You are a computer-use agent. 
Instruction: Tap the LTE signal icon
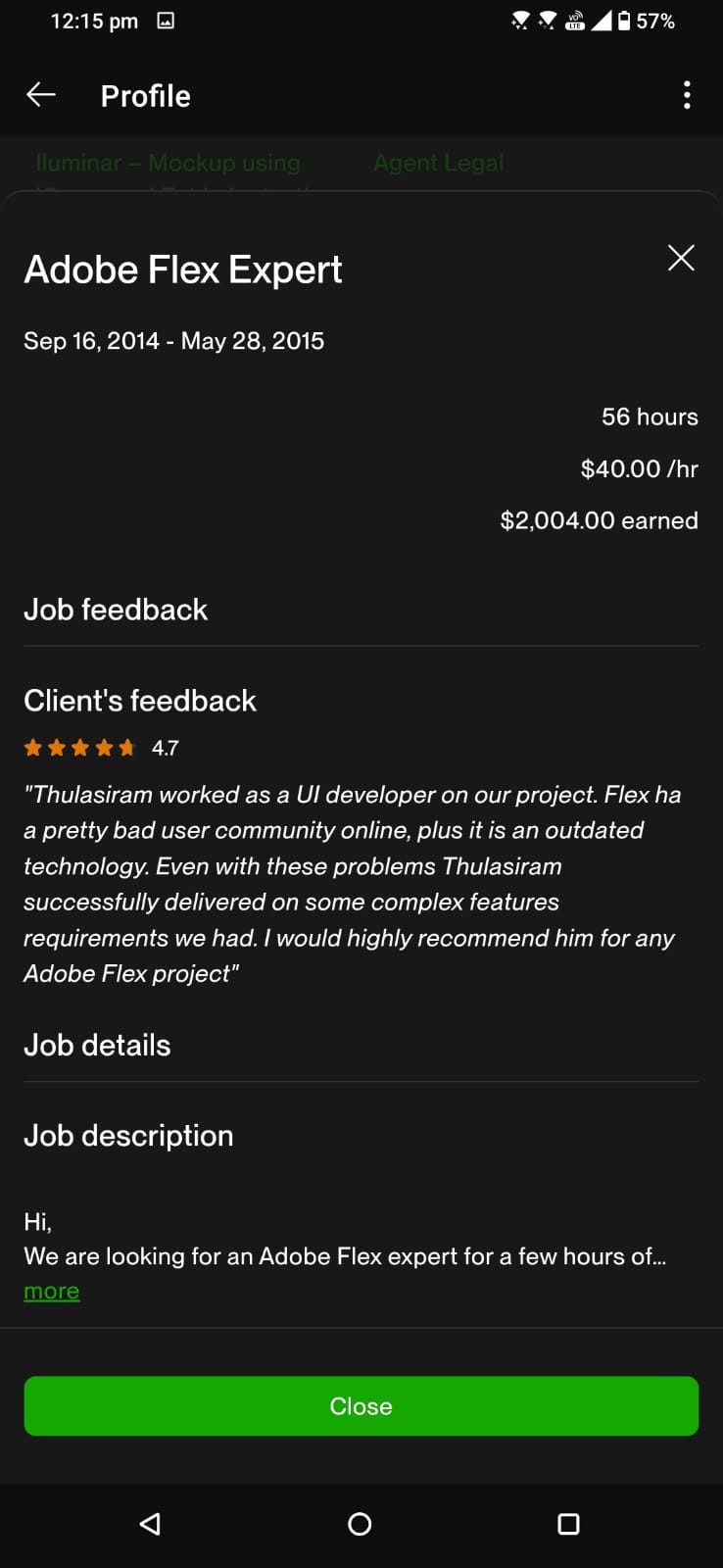click(574, 20)
